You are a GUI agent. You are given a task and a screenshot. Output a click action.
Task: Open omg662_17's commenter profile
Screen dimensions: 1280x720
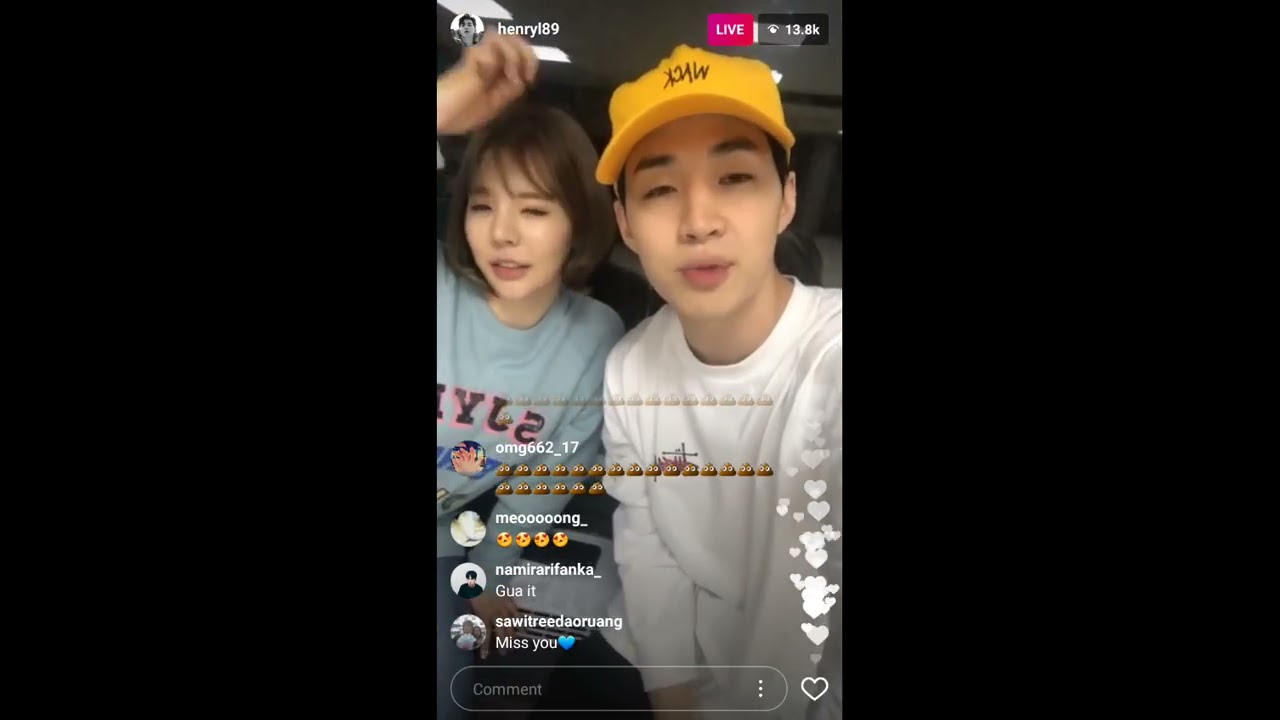point(468,458)
